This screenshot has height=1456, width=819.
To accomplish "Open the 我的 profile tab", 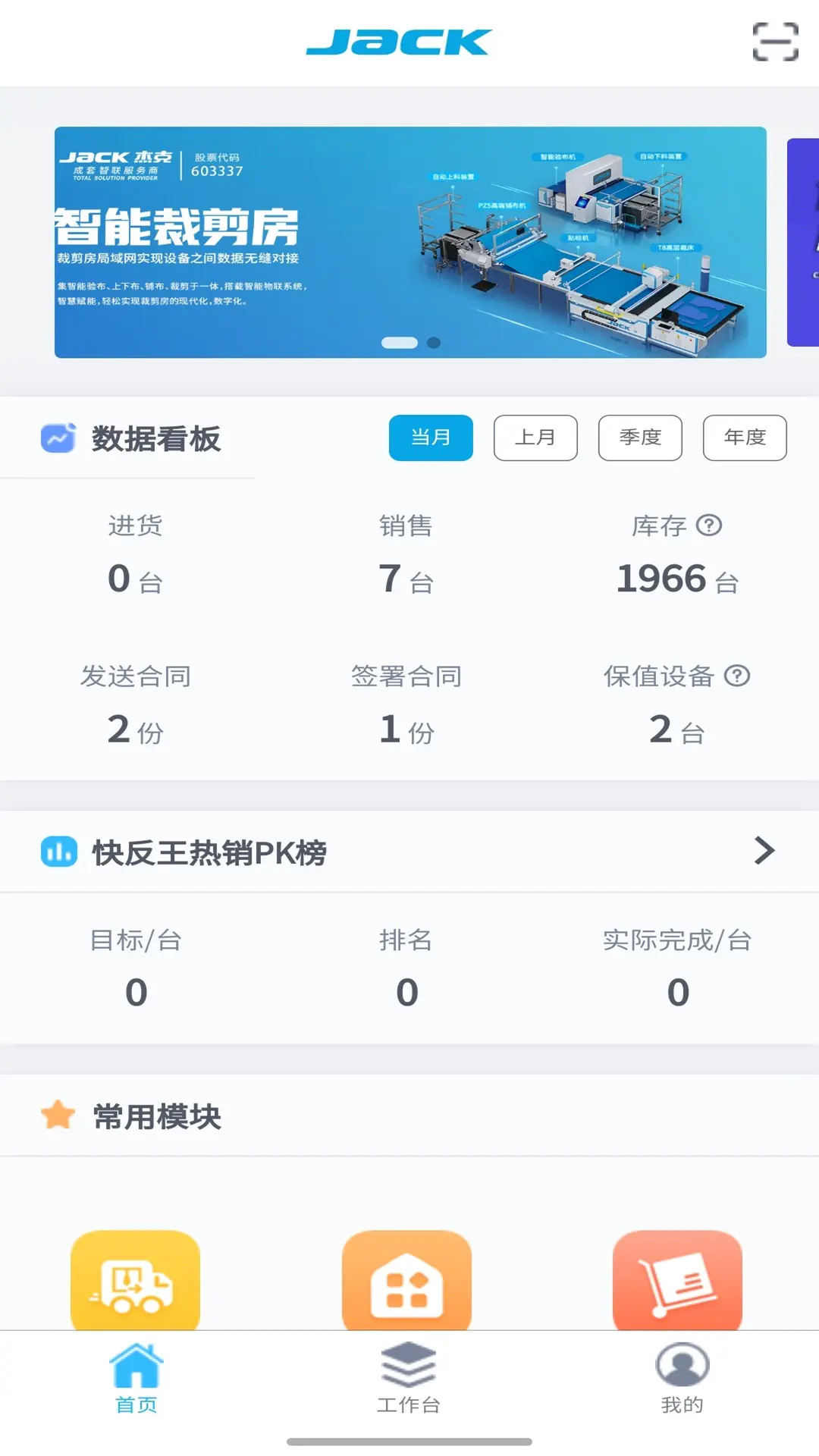I will click(681, 1376).
